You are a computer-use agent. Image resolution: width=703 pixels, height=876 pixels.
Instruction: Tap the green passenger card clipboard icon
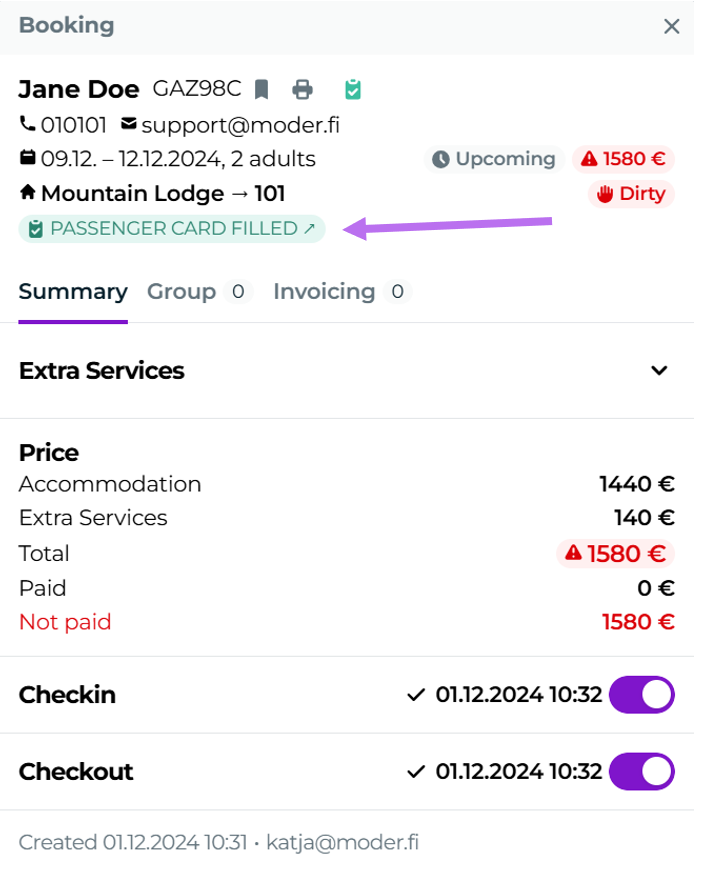tap(352, 90)
